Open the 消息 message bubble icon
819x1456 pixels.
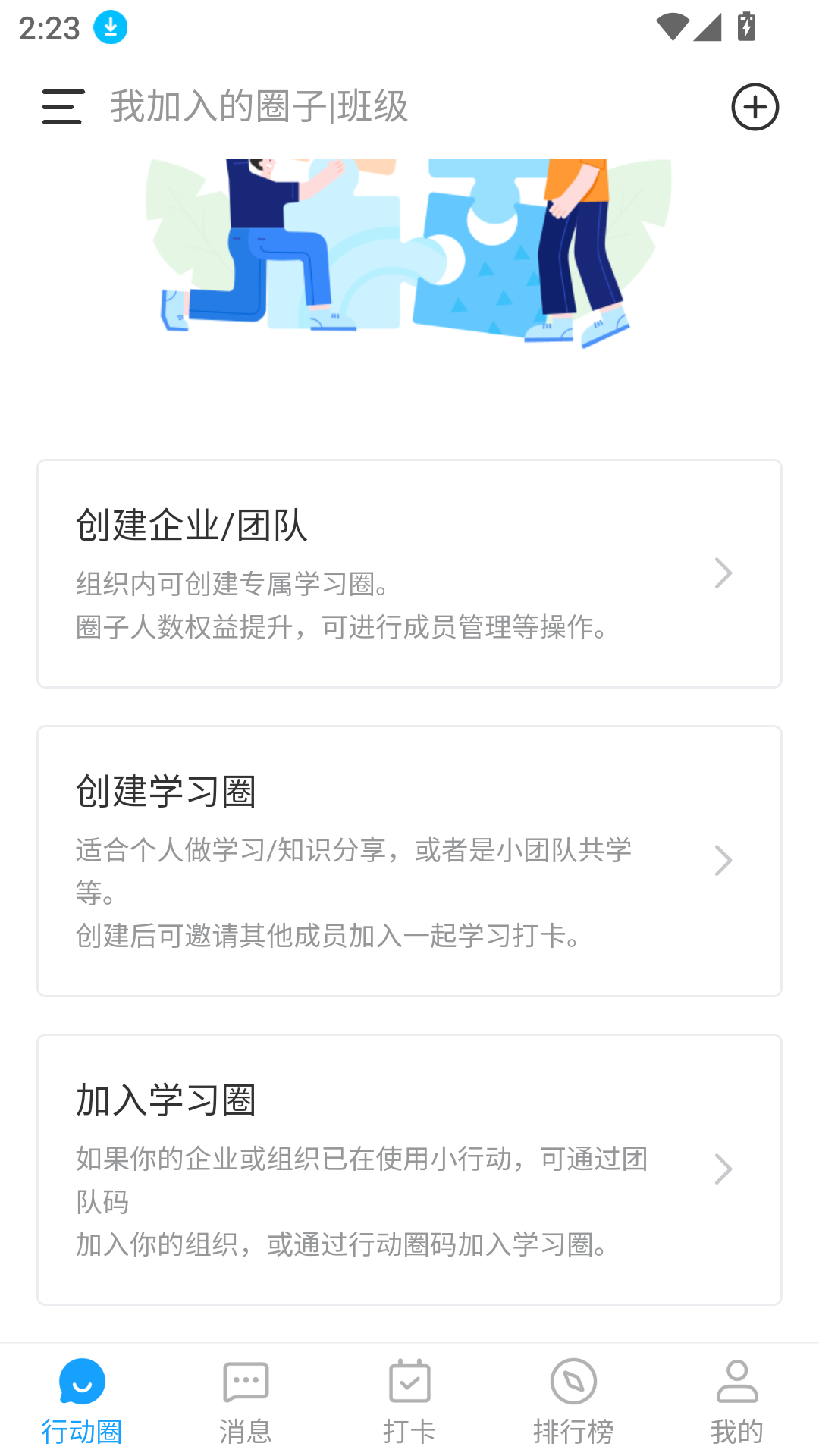(x=245, y=1382)
